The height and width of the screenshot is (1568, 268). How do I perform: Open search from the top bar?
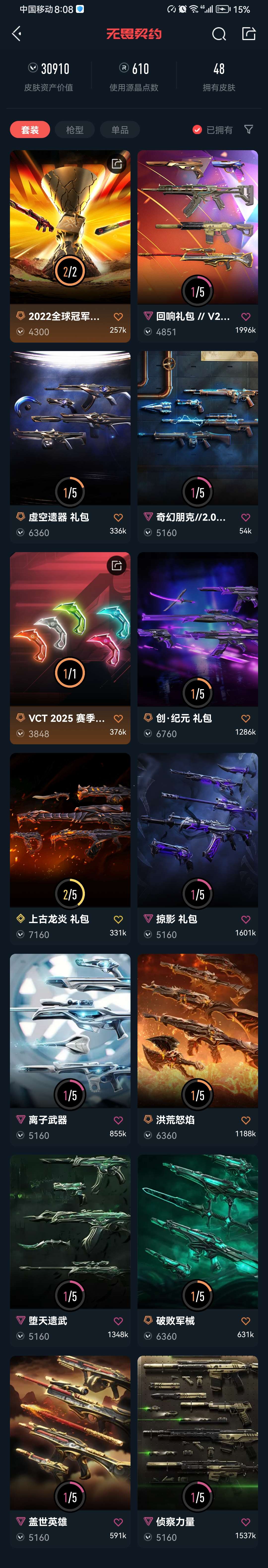click(x=219, y=34)
